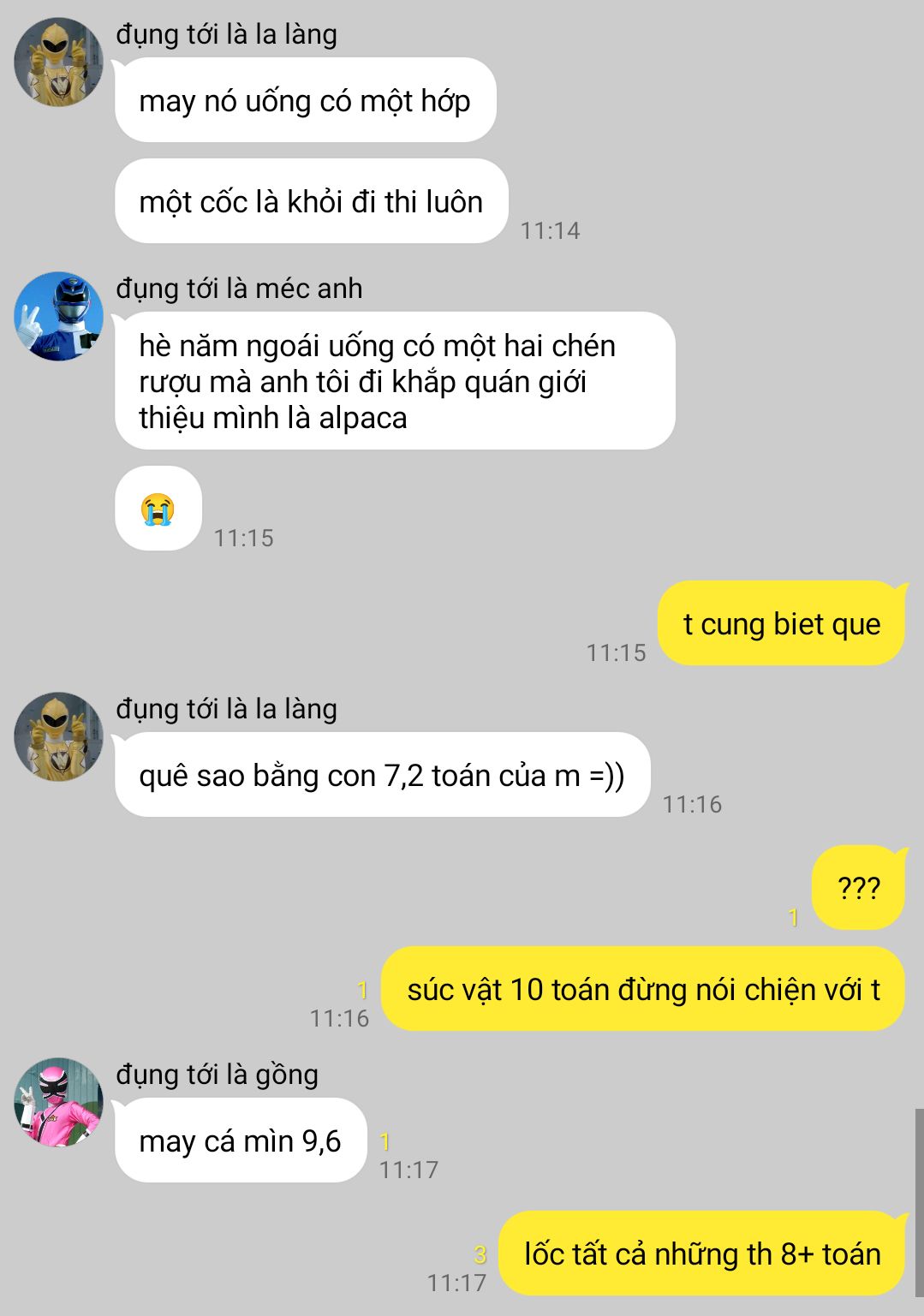Open avatar beside "quê sao bằng con 7,2 toán"
This screenshot has height=1316, width=924.
pyautogui.click(x=58, y=736)
